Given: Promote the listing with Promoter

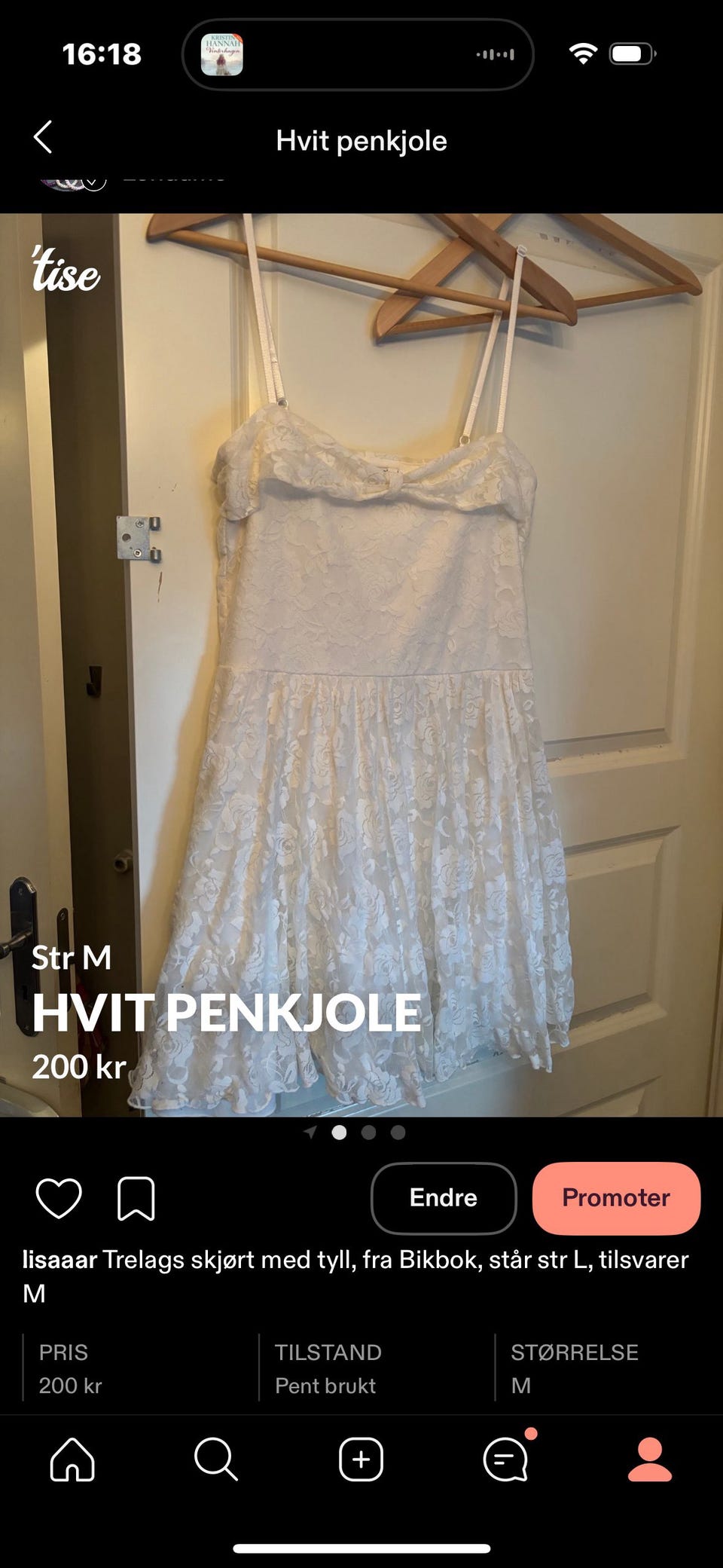Looking at the screenshot, I should coord(616,1197).
